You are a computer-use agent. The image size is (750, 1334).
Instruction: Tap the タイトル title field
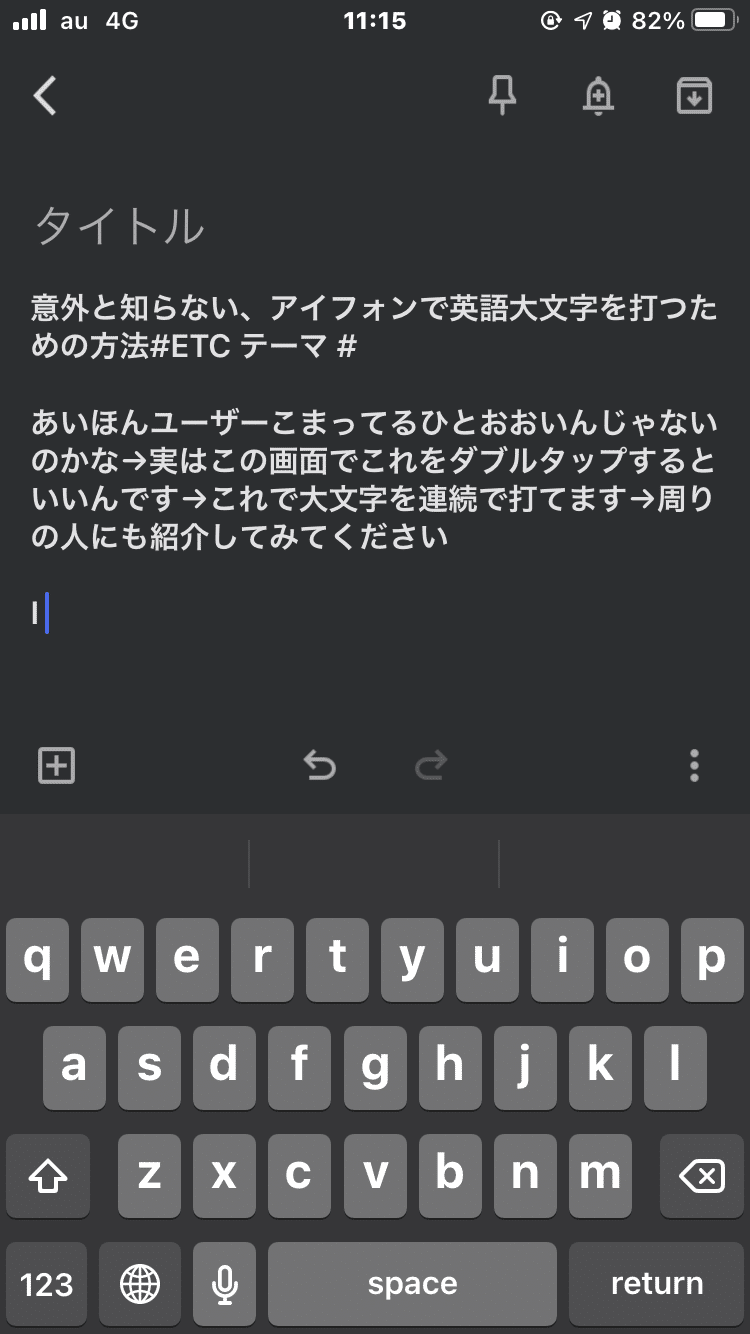(x=120, y=226)
